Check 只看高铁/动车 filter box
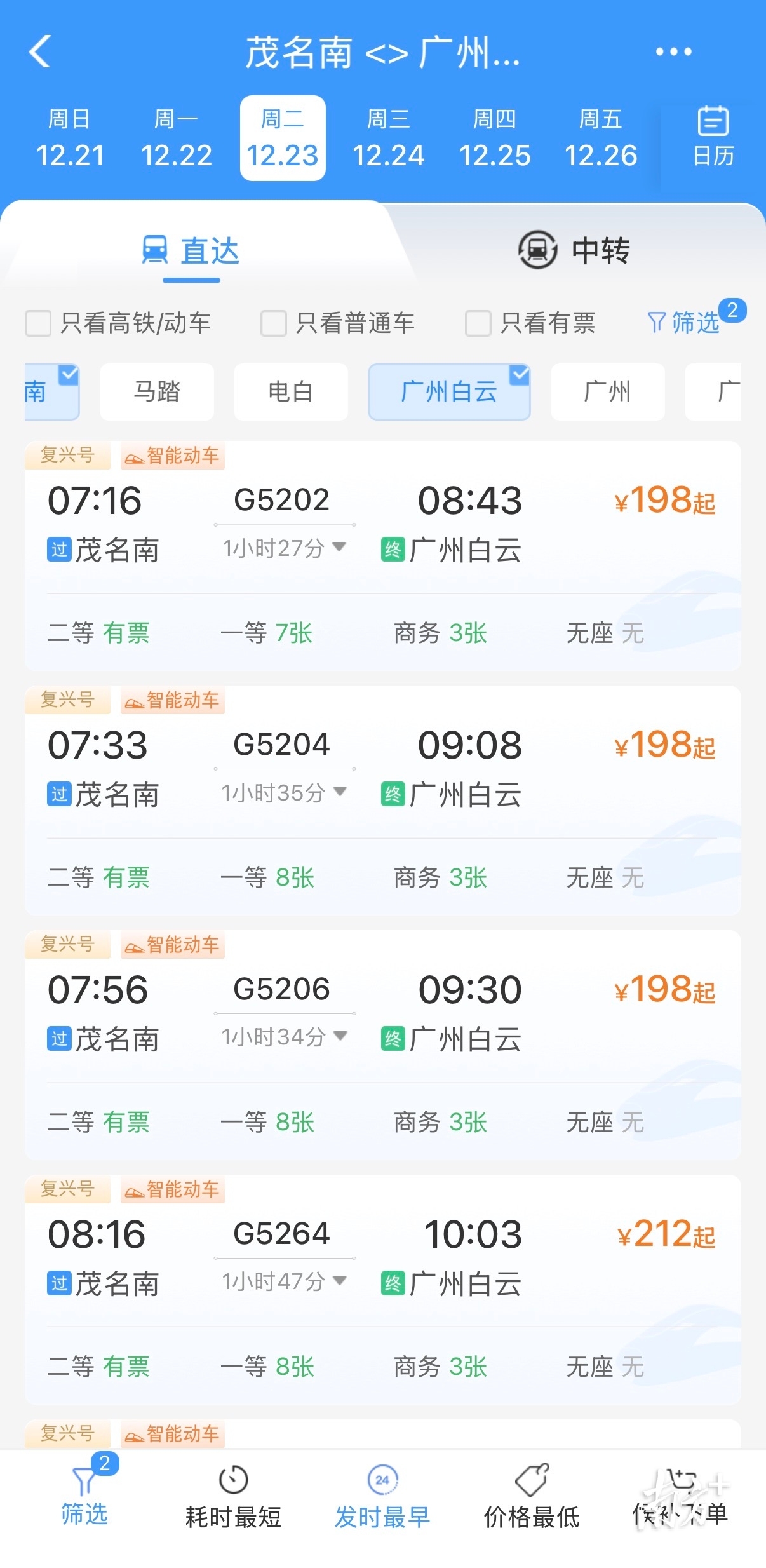 (x=38, y=323)
